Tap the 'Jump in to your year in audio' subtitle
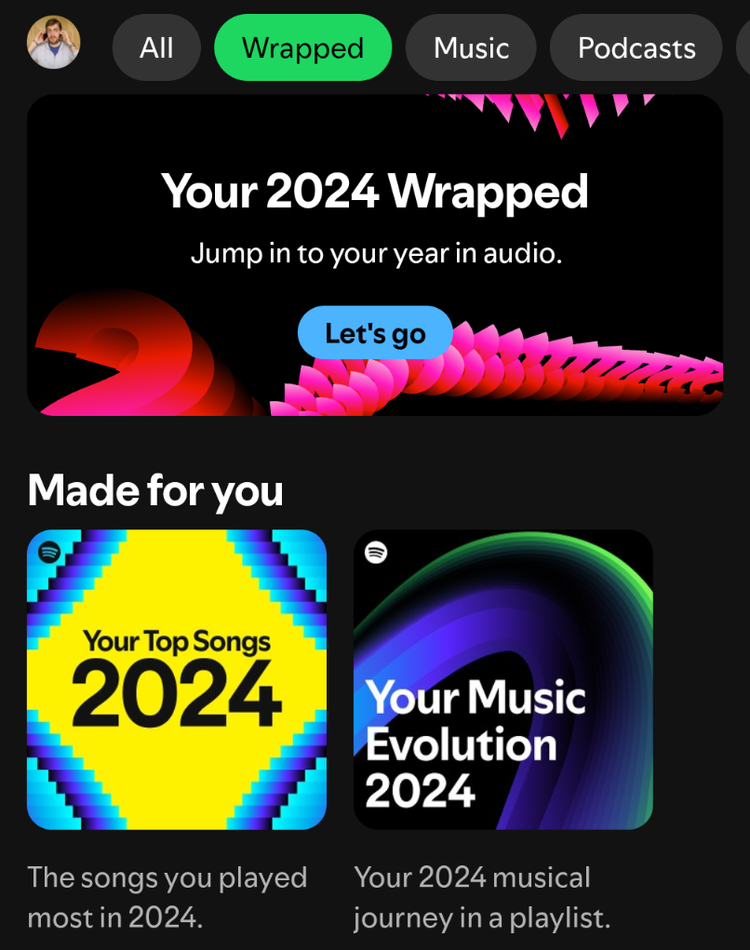The image size is (750, 950). tap(375, 253)
